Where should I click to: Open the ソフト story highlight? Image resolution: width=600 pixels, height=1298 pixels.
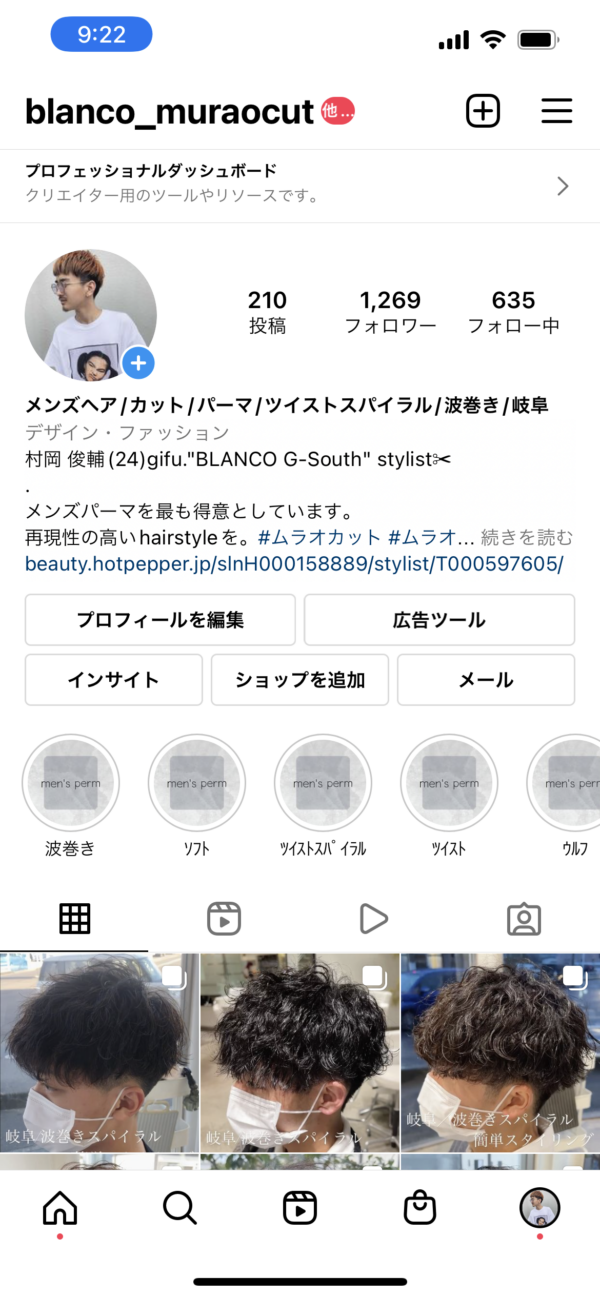pyautogui.click(x=197, y=796)
